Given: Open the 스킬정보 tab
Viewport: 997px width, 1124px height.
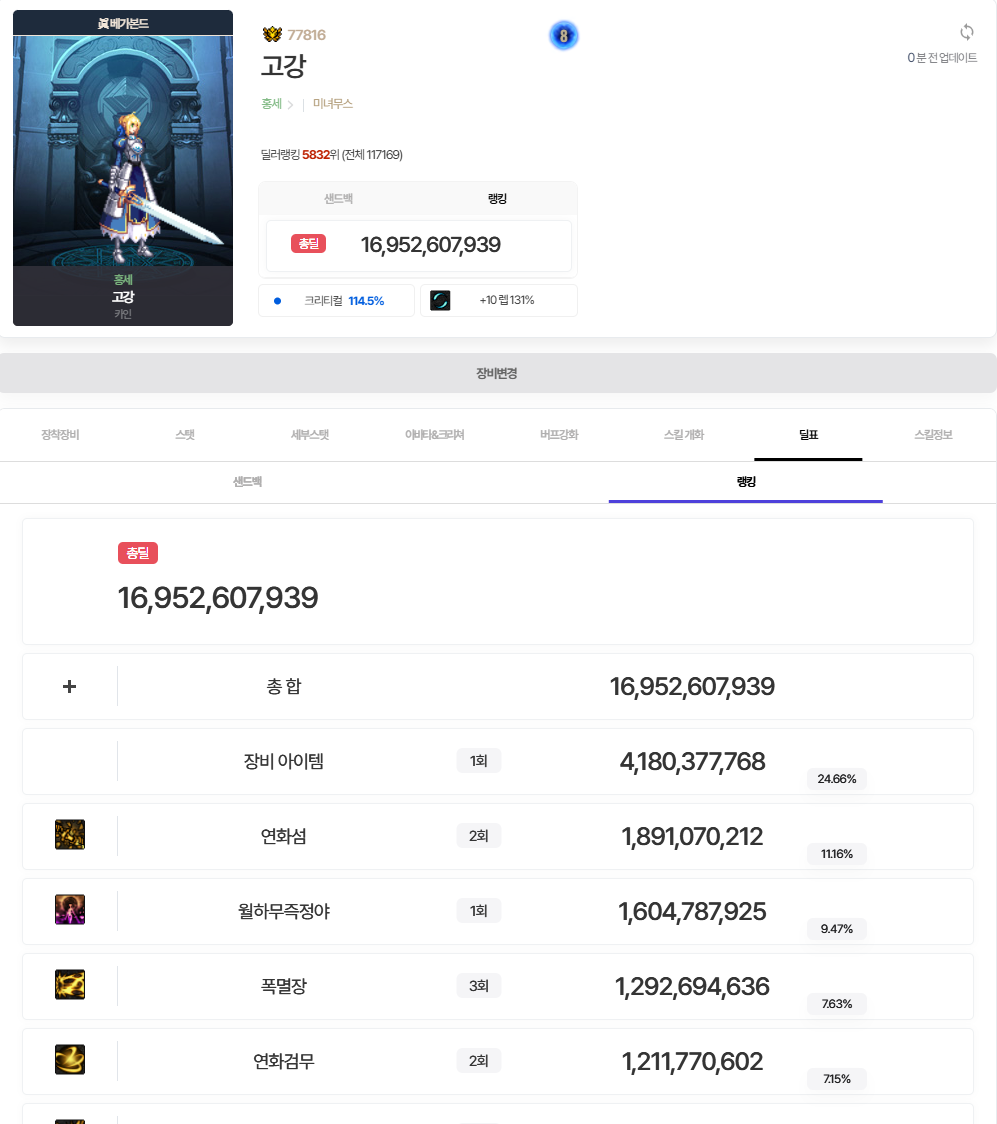Looking at the screenshot, I should [933, 435].
